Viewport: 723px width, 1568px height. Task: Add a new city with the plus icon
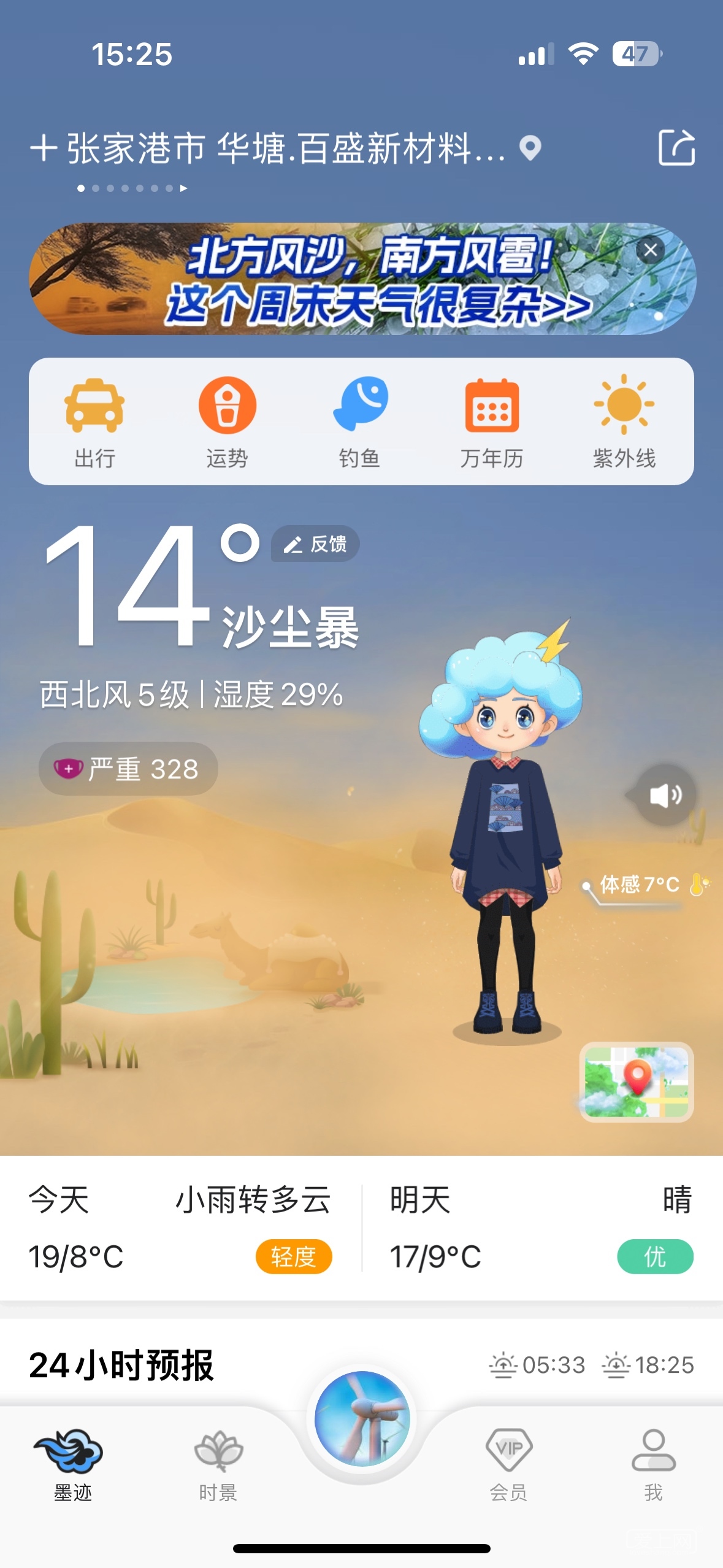click(x=44, y=148)
